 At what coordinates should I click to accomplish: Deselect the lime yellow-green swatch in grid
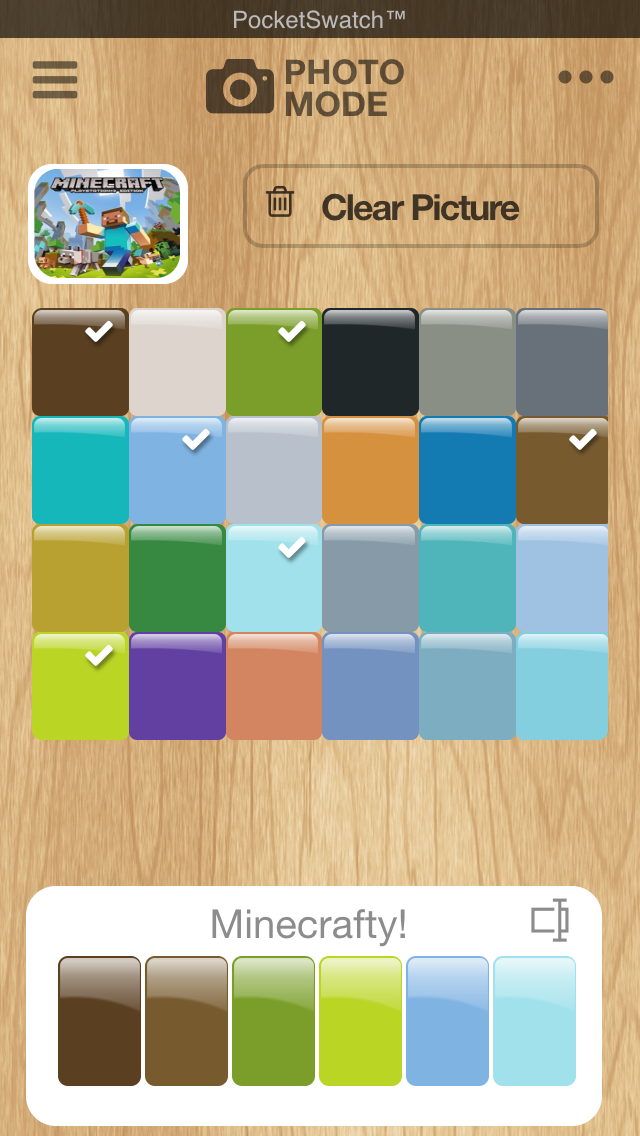click(80, 686)
